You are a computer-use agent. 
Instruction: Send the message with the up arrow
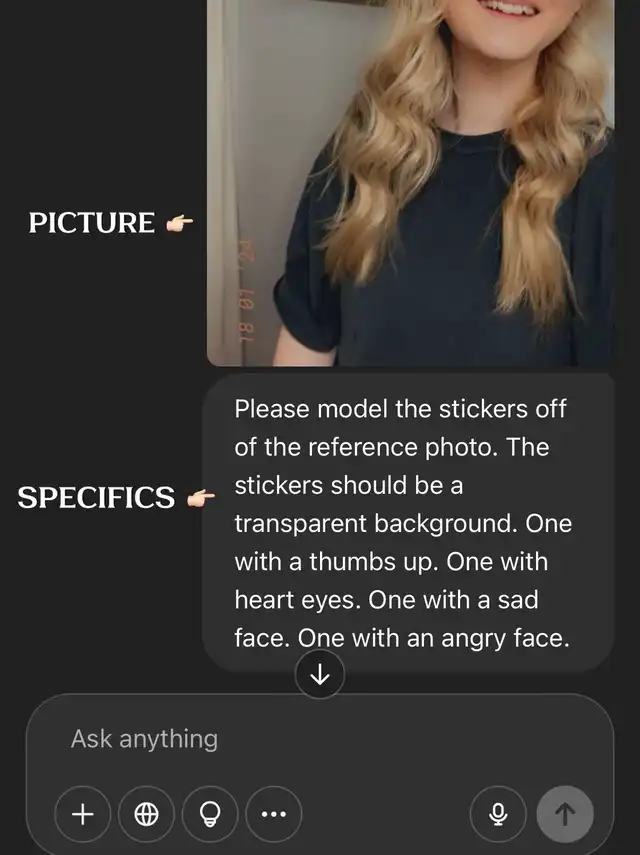click(565, 814)
